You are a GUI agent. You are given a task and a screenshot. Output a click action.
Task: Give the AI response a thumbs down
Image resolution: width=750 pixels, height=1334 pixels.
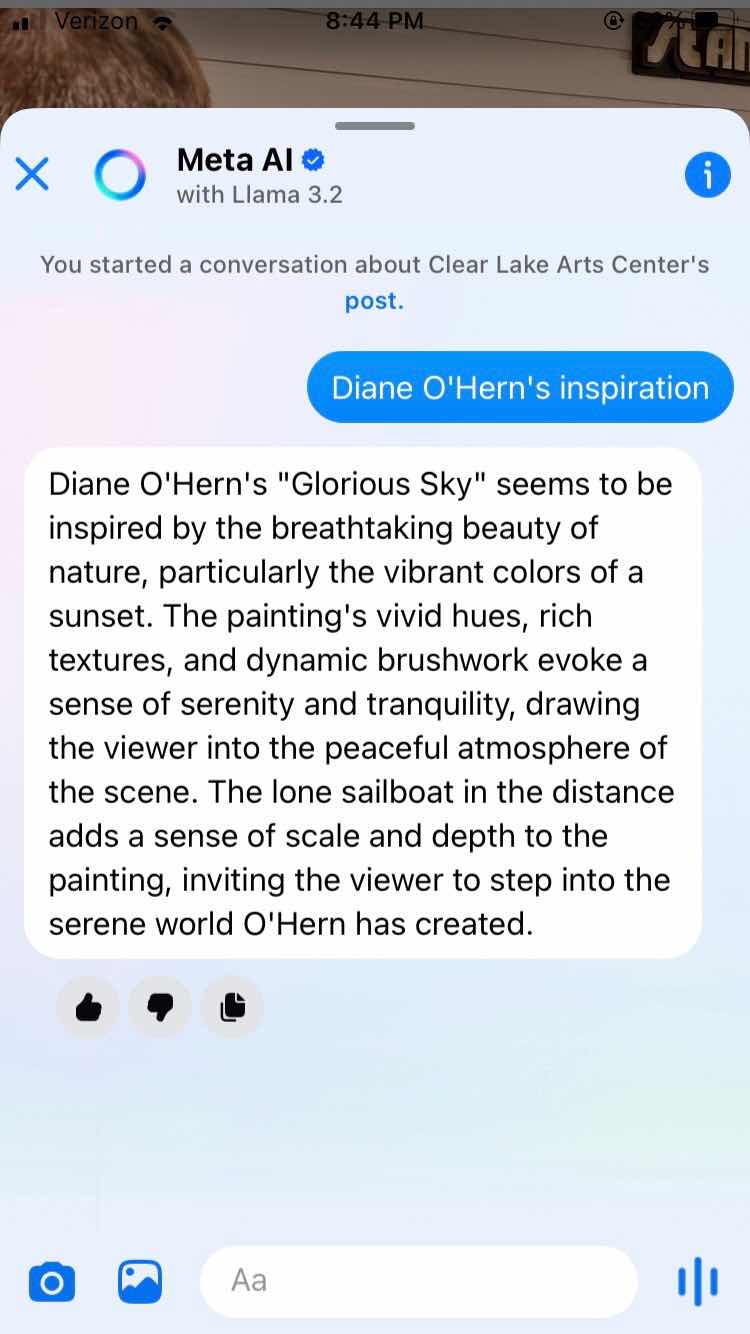point(160,1007)
